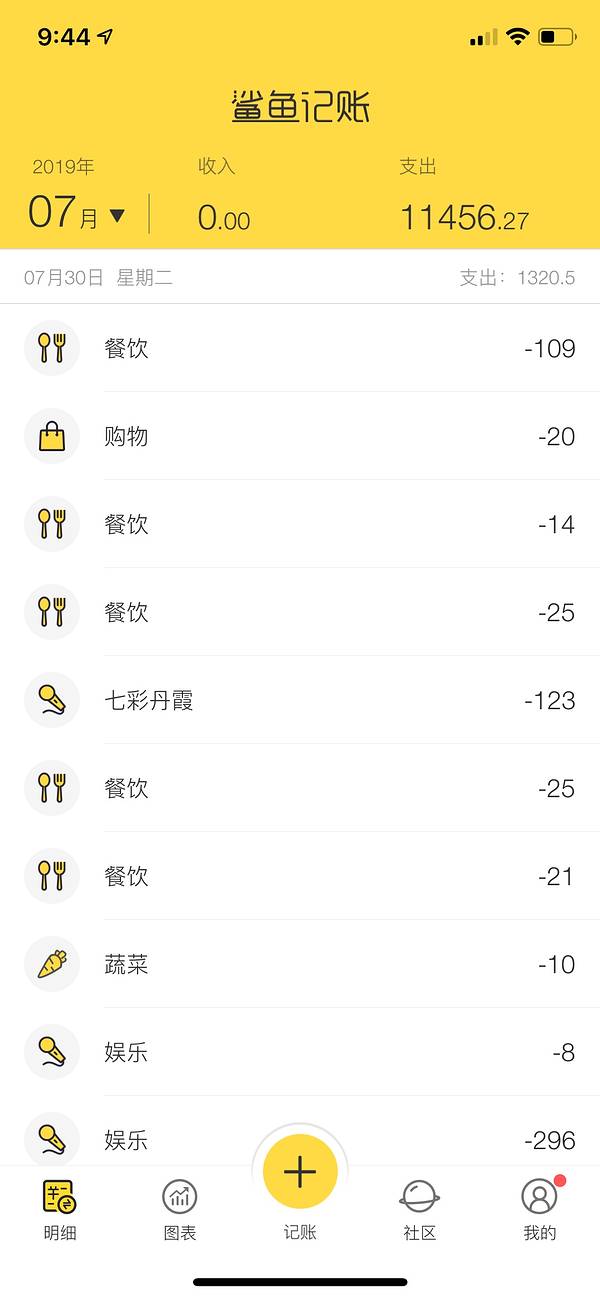View the 餐饮 entry of -21

click(300, 876)
